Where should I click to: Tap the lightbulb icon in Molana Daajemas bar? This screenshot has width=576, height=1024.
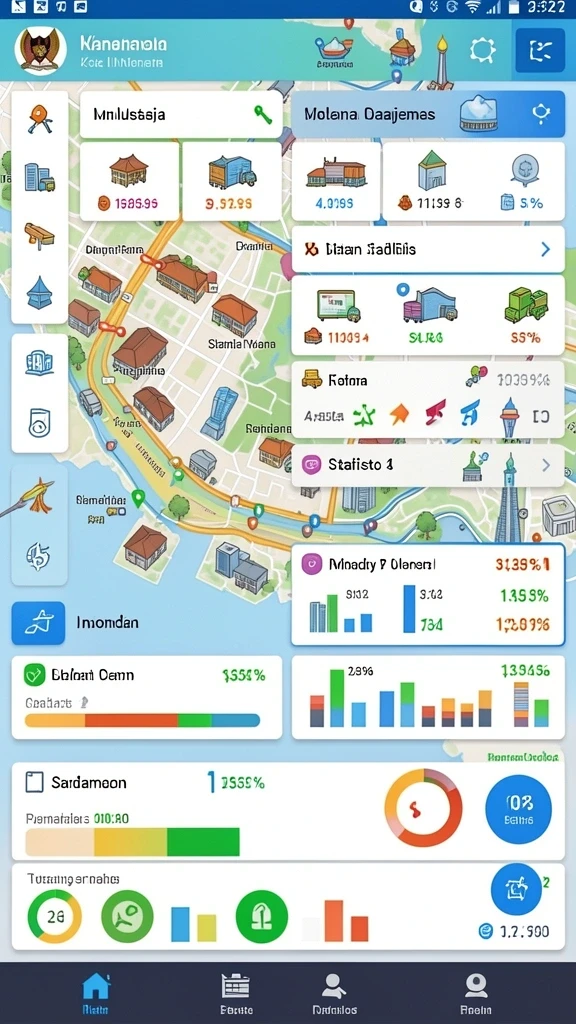[541, 114]
